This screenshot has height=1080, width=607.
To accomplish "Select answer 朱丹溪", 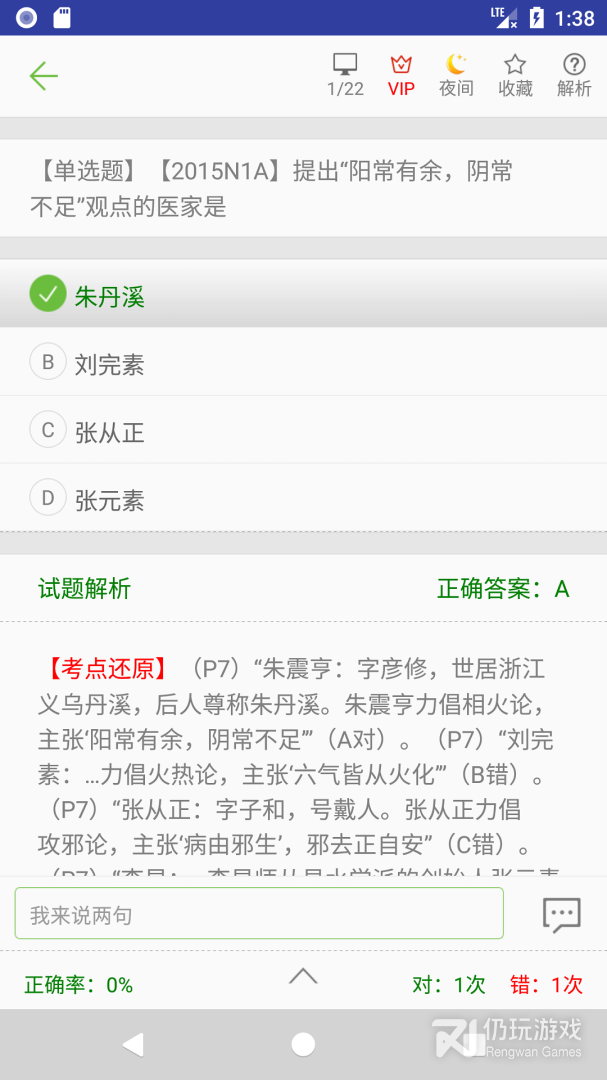I will pyautogui.click(x=110, y=296).
